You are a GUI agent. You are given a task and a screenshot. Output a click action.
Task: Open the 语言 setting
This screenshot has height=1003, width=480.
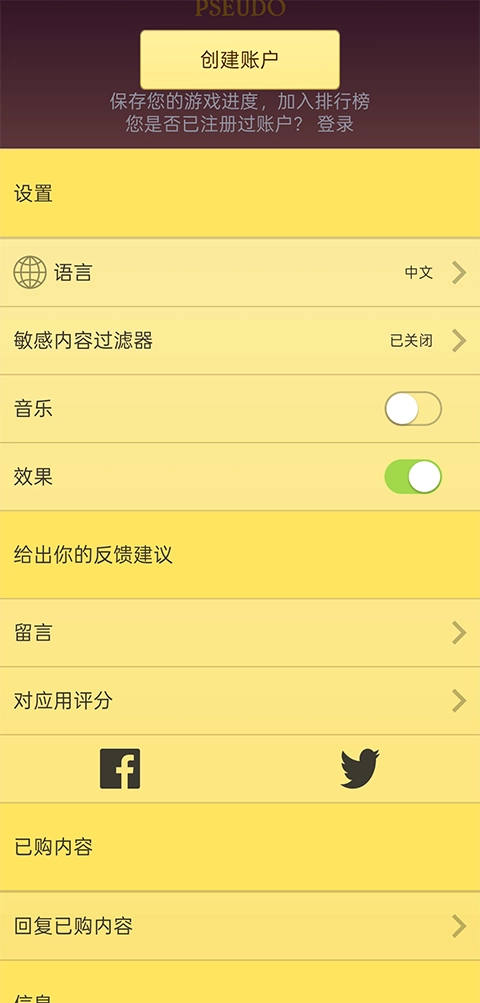point(240,272)
